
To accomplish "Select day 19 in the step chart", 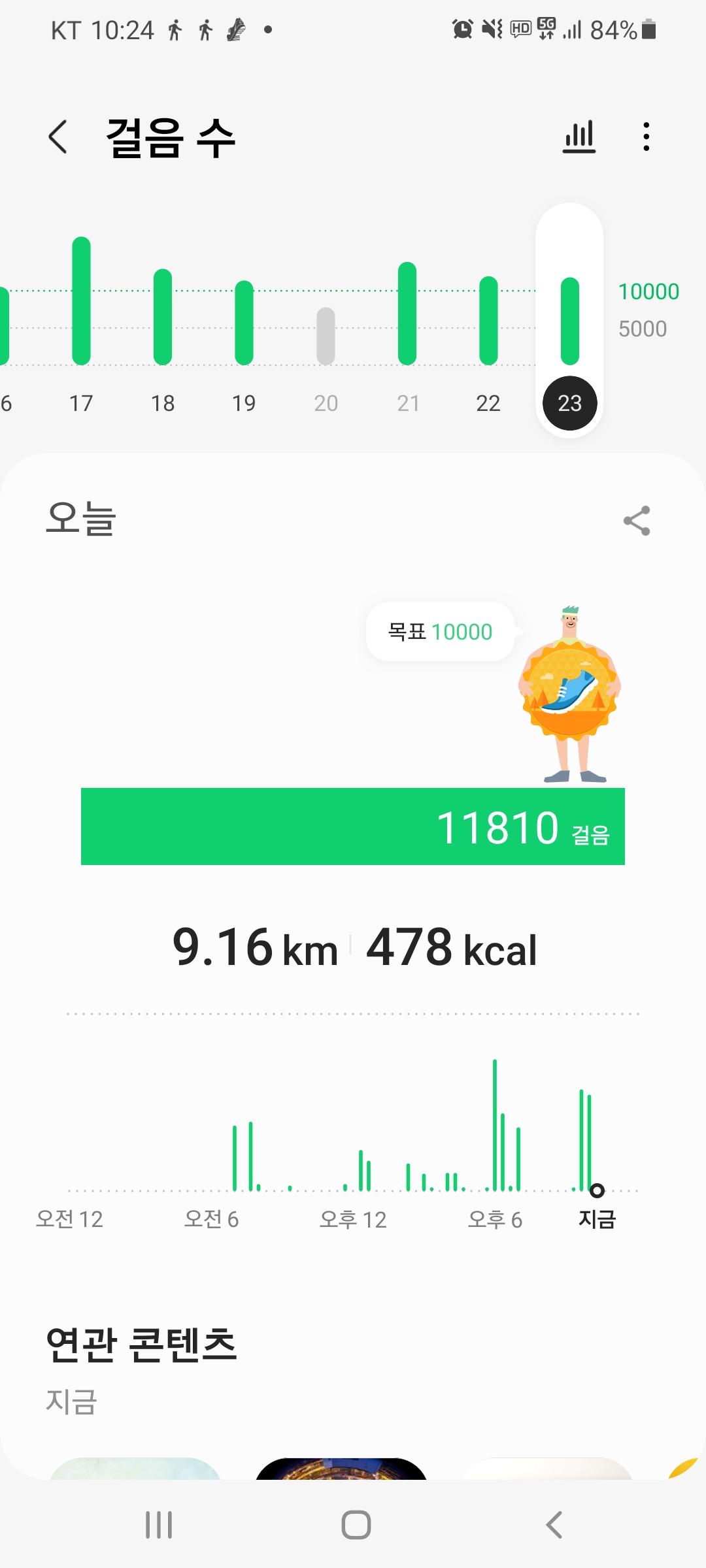I will coord(244,327).
